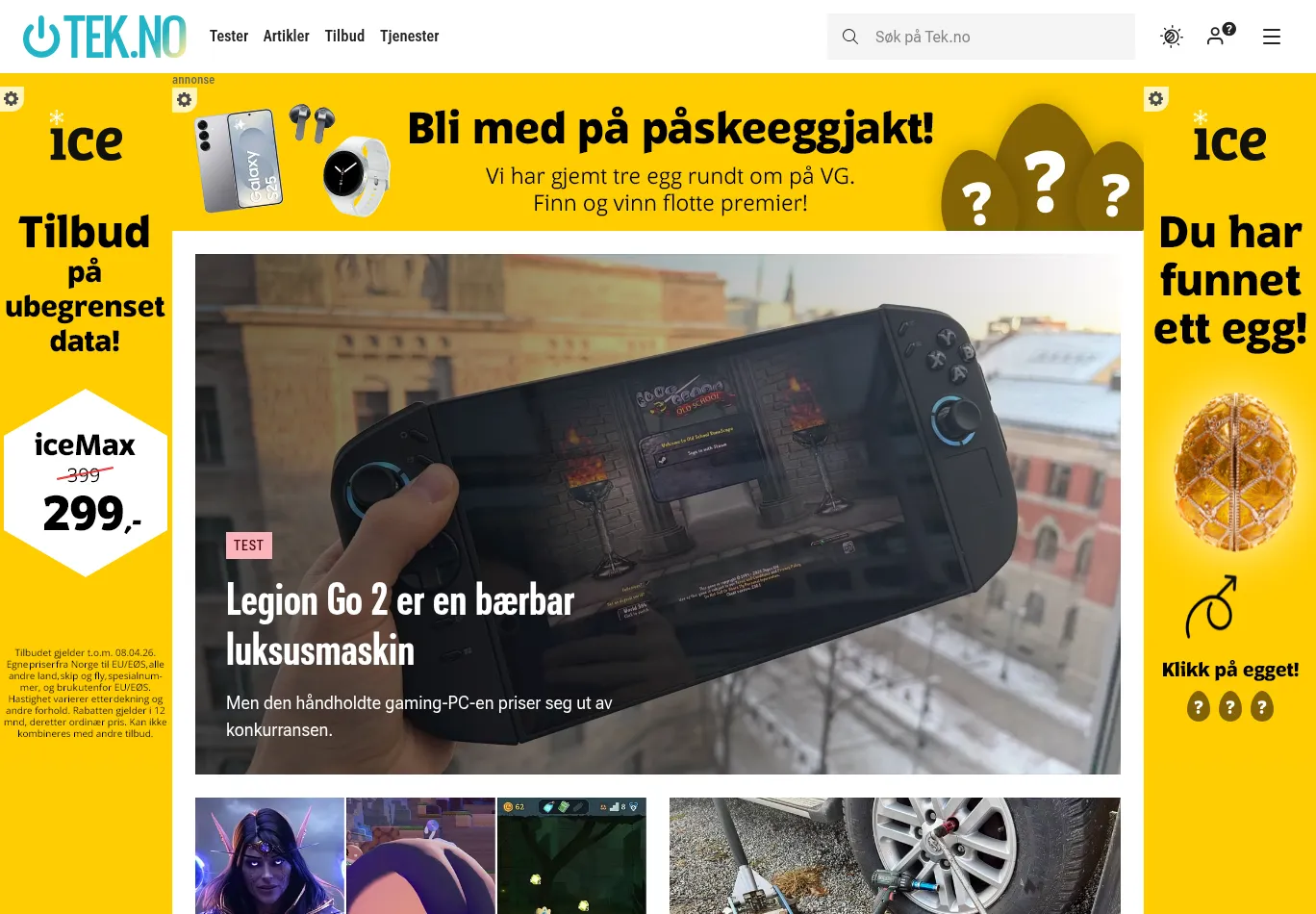Open ad settings gear on top banner
This screenshot has height=914, width=1316.
(x=185, y=100)
